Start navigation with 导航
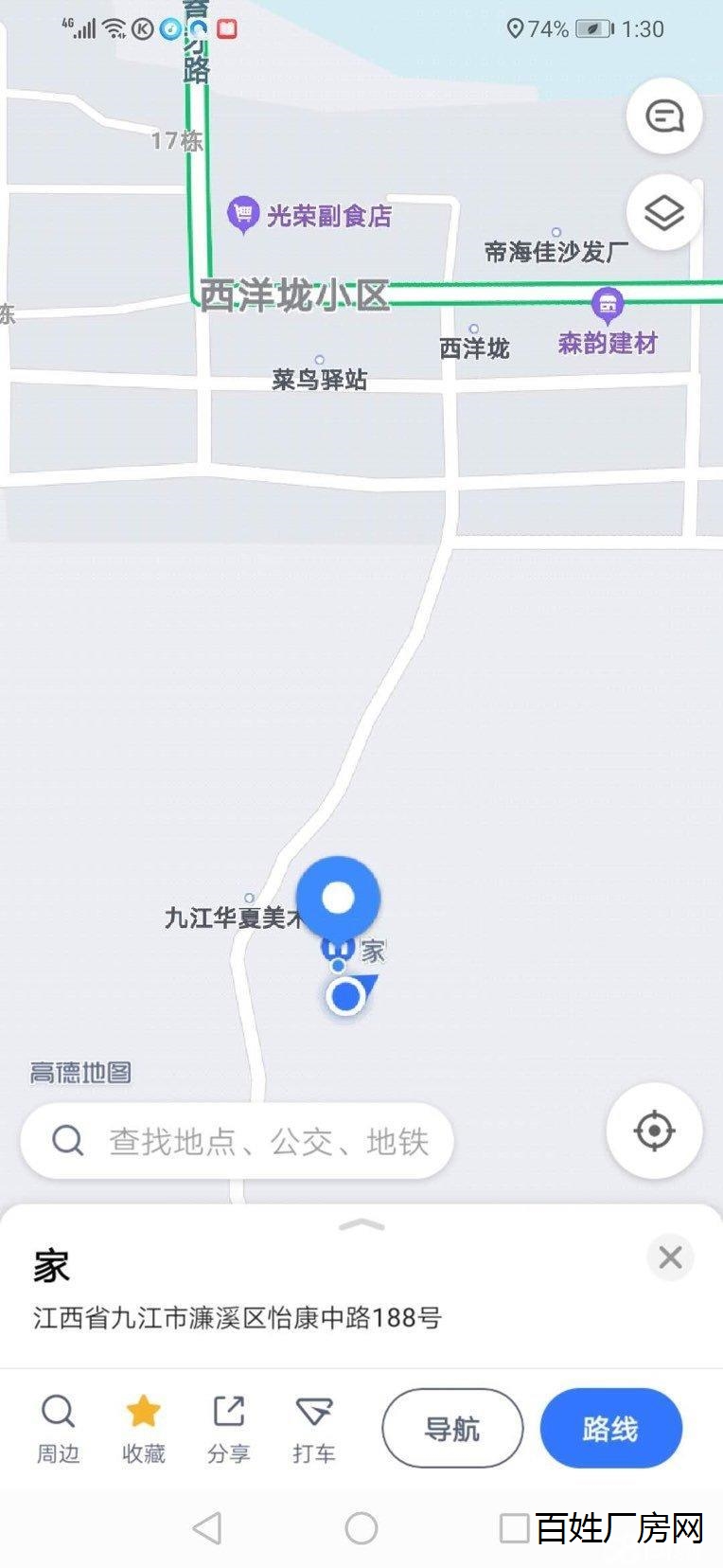Viewport: 723px width, 1568px height. 452,1428
